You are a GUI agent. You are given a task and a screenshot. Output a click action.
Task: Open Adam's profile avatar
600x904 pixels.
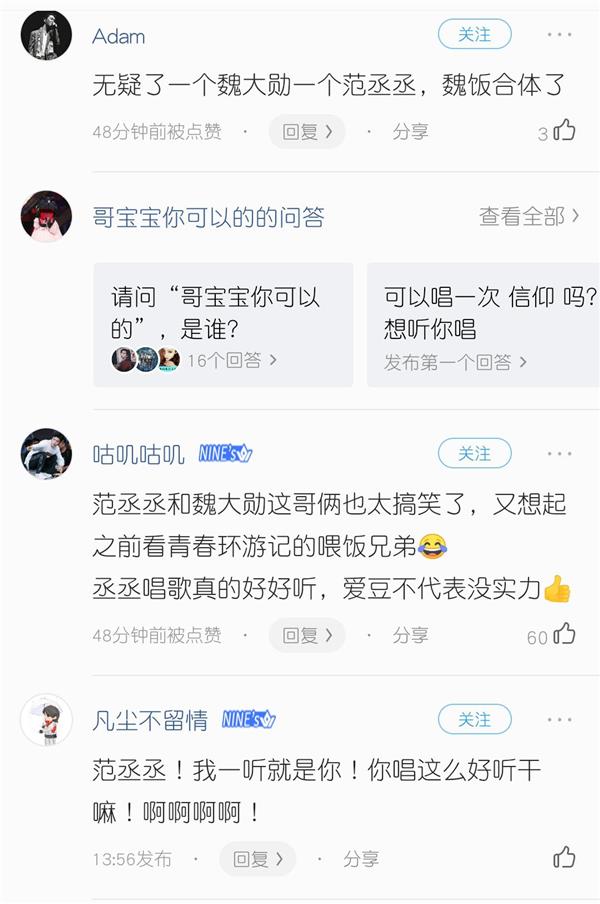coord(46,35)
